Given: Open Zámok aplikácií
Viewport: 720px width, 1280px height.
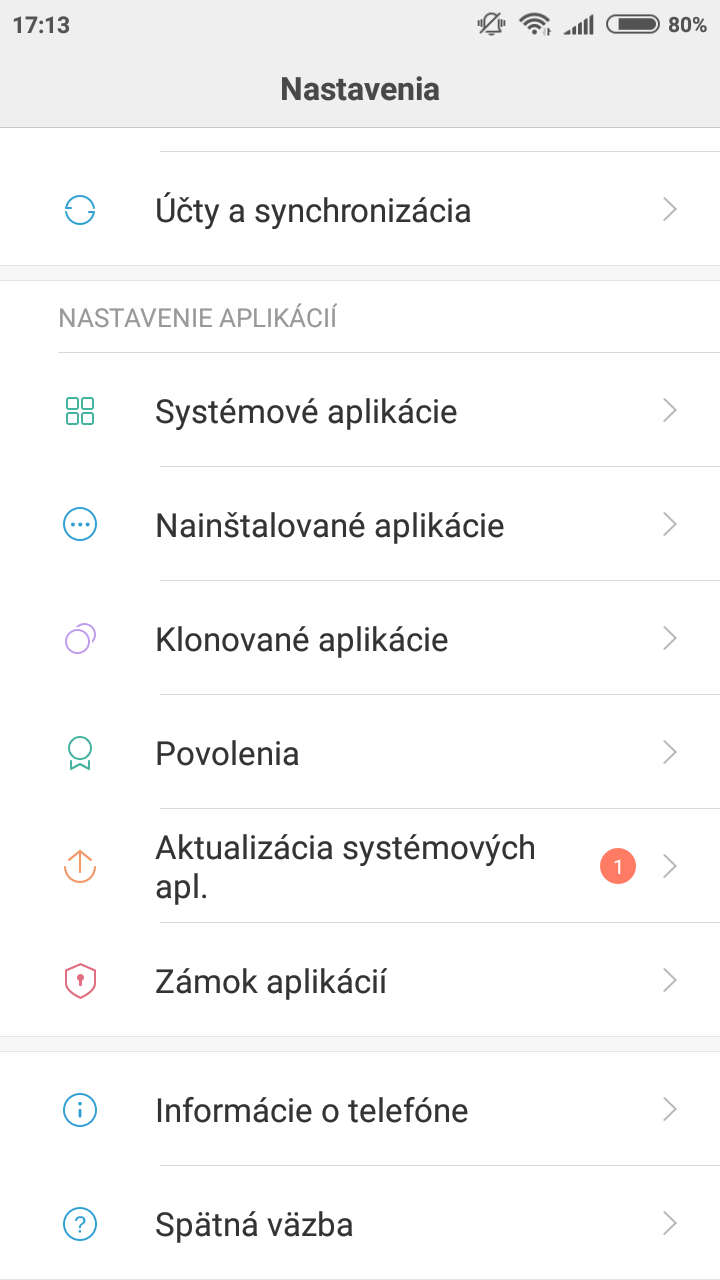Looking at the screenshot, I should click(360, 980).
